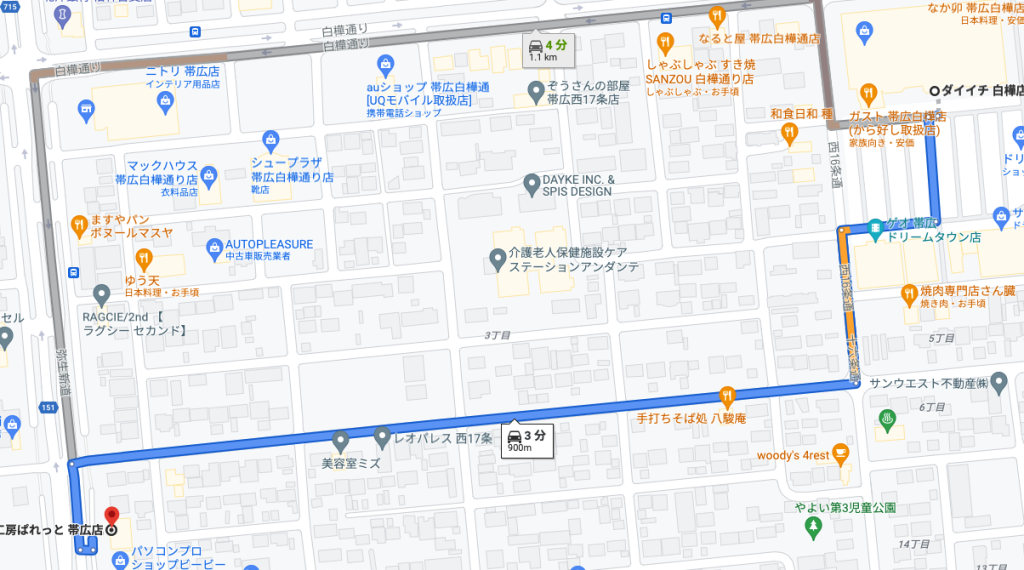
Task: Select the woody's 4rest cafe marker
Action: coord(840,452)
